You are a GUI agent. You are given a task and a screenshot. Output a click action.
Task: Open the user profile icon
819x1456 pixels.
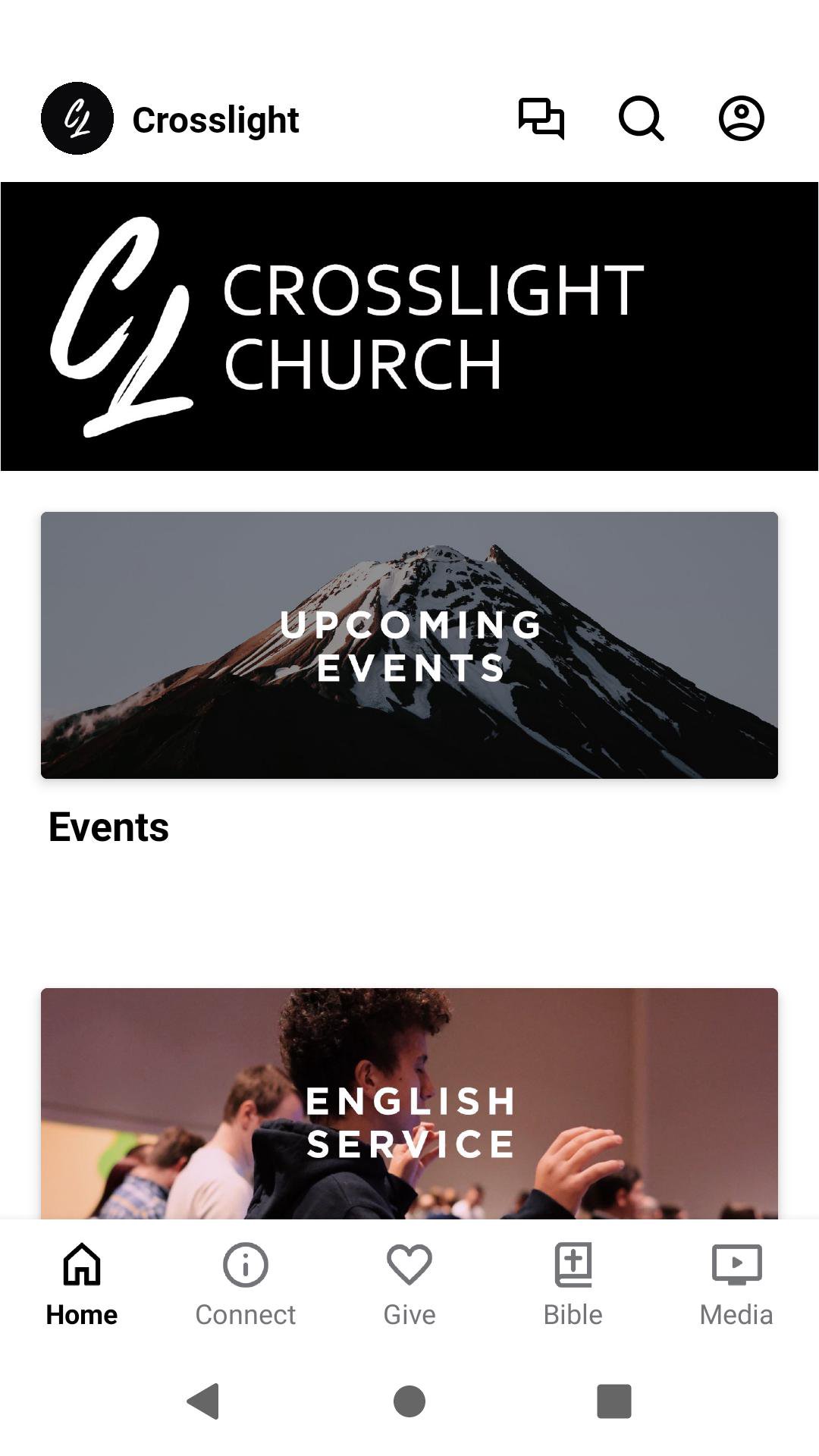[x=741, y=119]
